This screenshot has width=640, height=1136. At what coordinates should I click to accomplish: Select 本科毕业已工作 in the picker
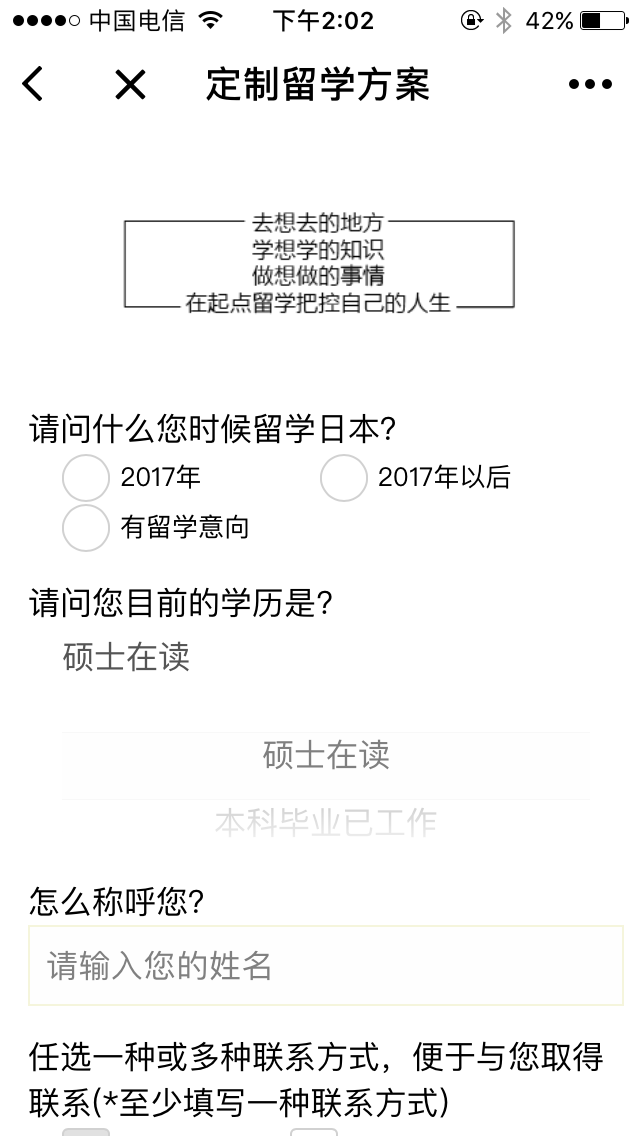click(326, 822)
